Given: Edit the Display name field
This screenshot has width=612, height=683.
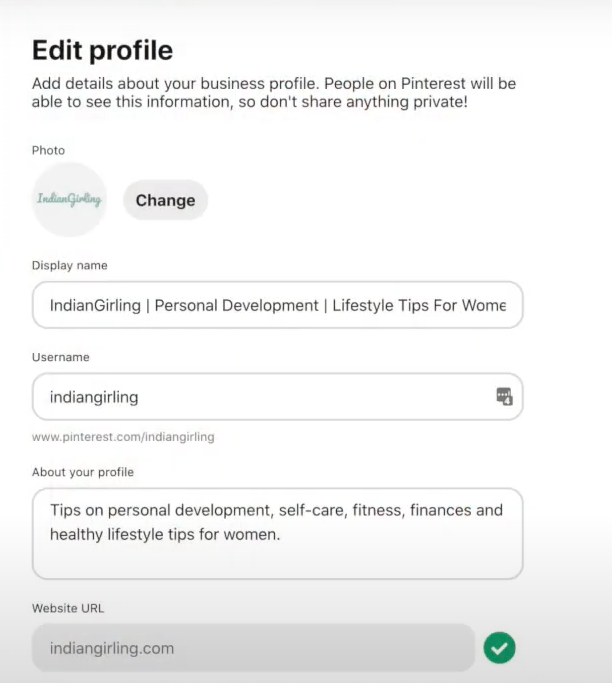Looking at the screenshot, I should click(277, 305).
